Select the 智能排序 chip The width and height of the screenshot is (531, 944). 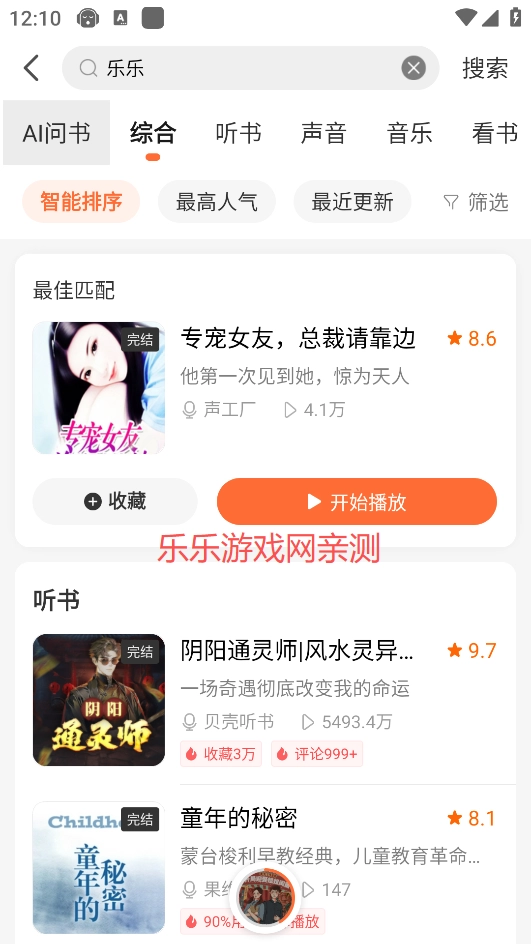pyautogui.click(x=81, y=202)
